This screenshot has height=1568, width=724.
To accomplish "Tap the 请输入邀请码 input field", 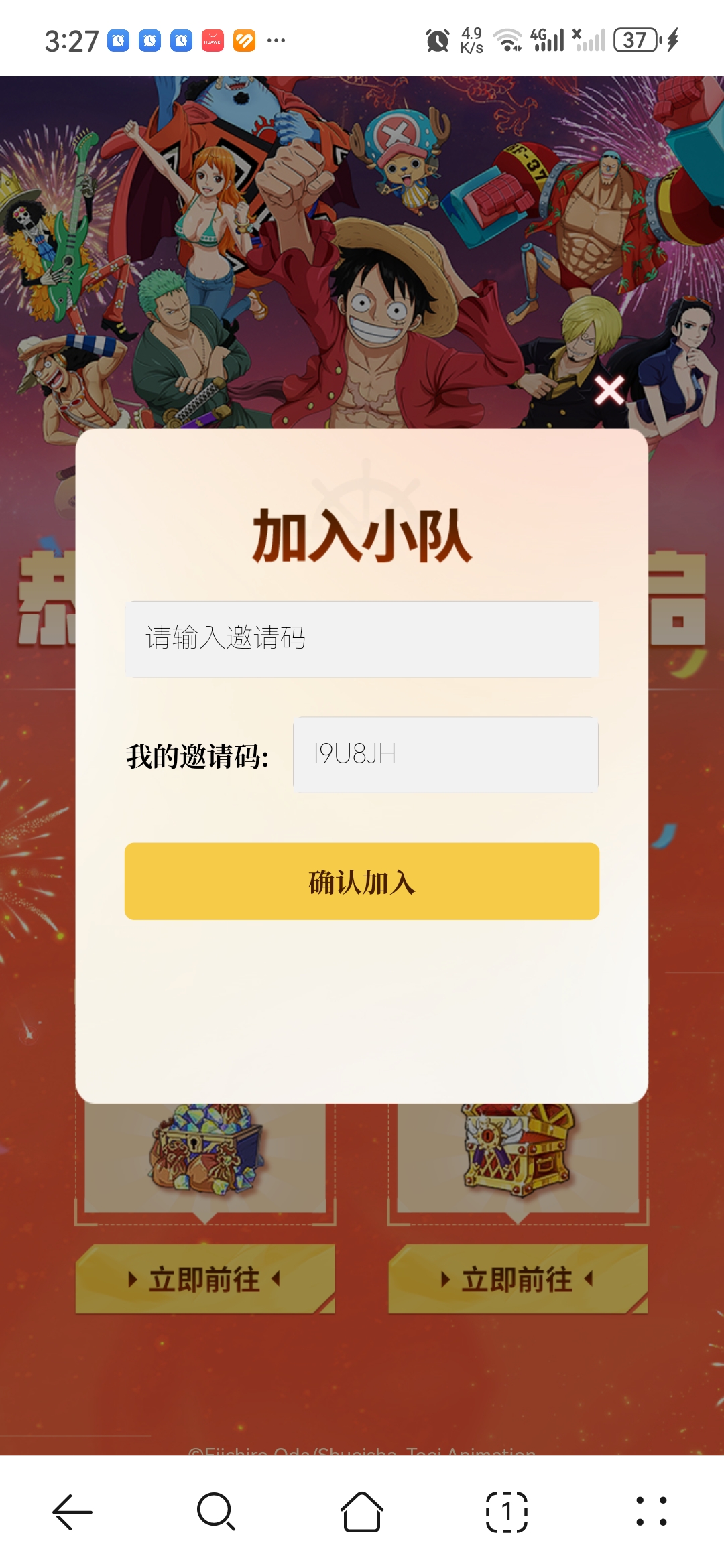I will (361, 639).
